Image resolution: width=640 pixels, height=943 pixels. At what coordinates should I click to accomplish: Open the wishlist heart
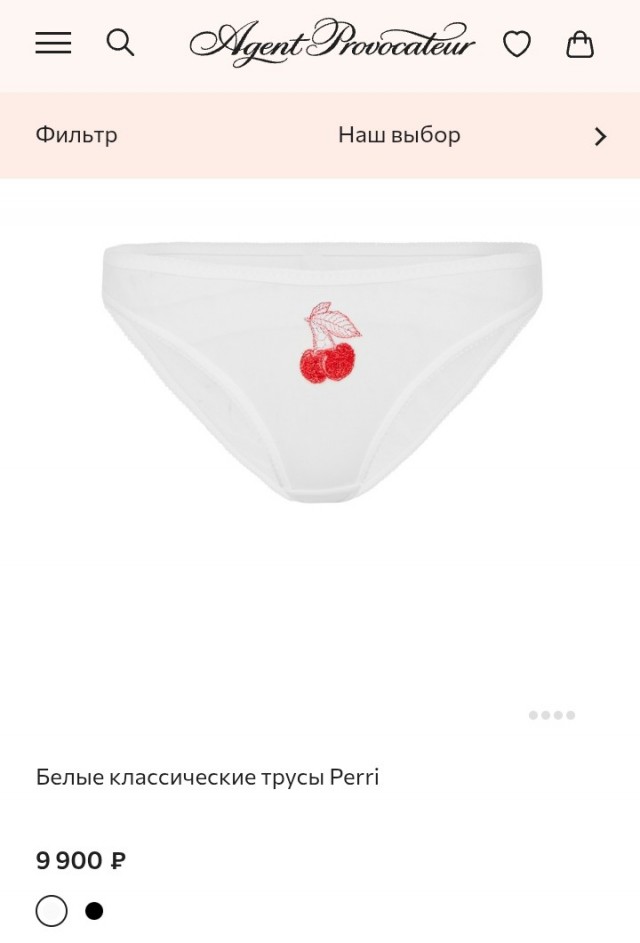(x=516, y=44)
